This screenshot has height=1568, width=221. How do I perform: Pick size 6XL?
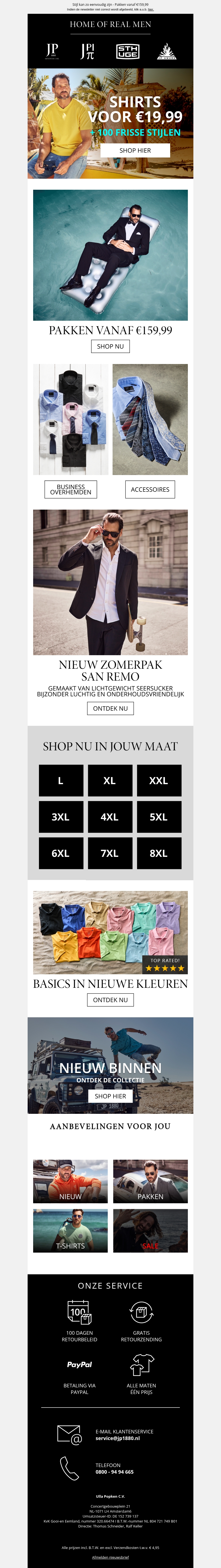(61, 853)
